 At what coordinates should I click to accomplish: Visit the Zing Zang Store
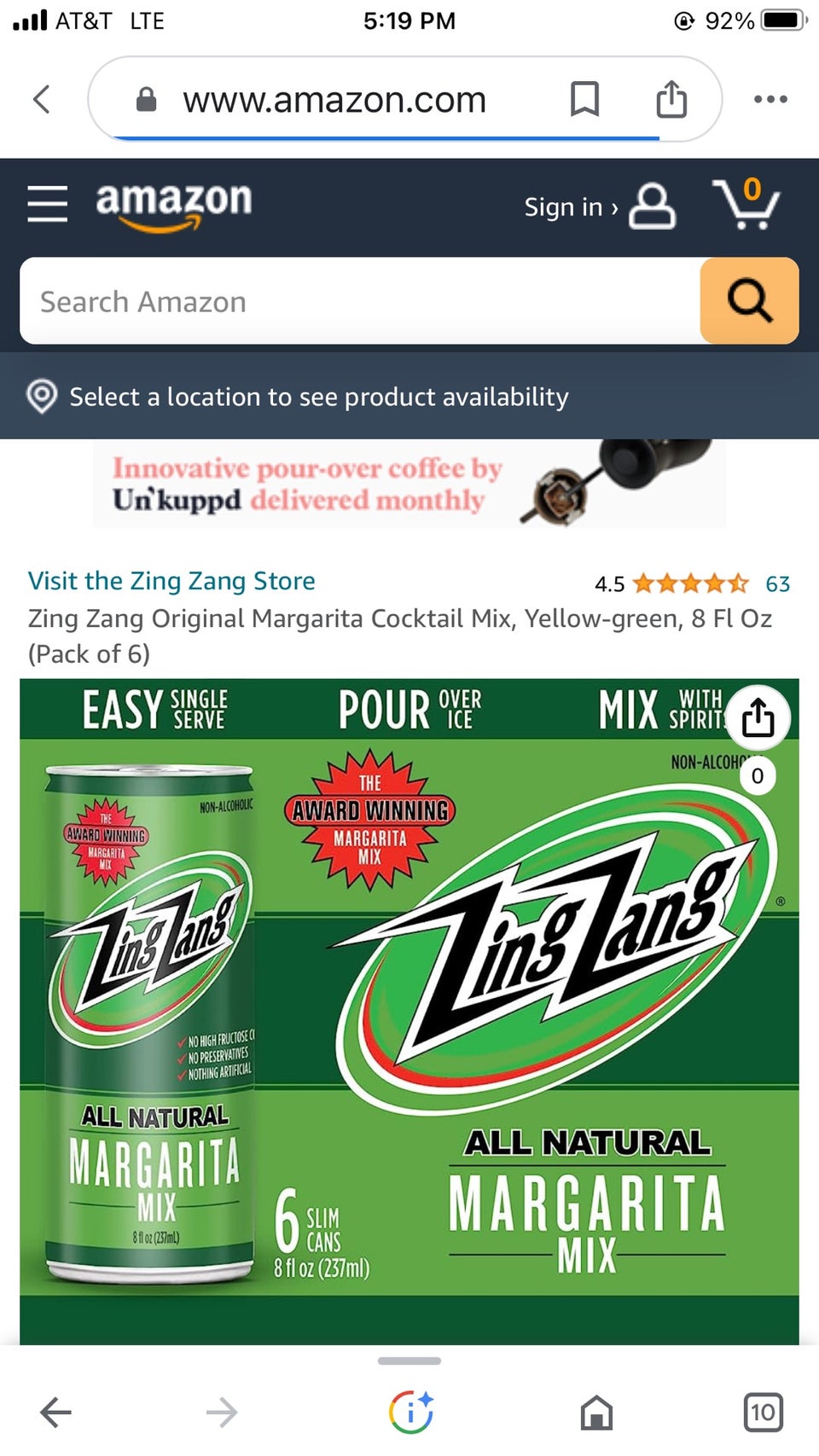tap(171, 581)
